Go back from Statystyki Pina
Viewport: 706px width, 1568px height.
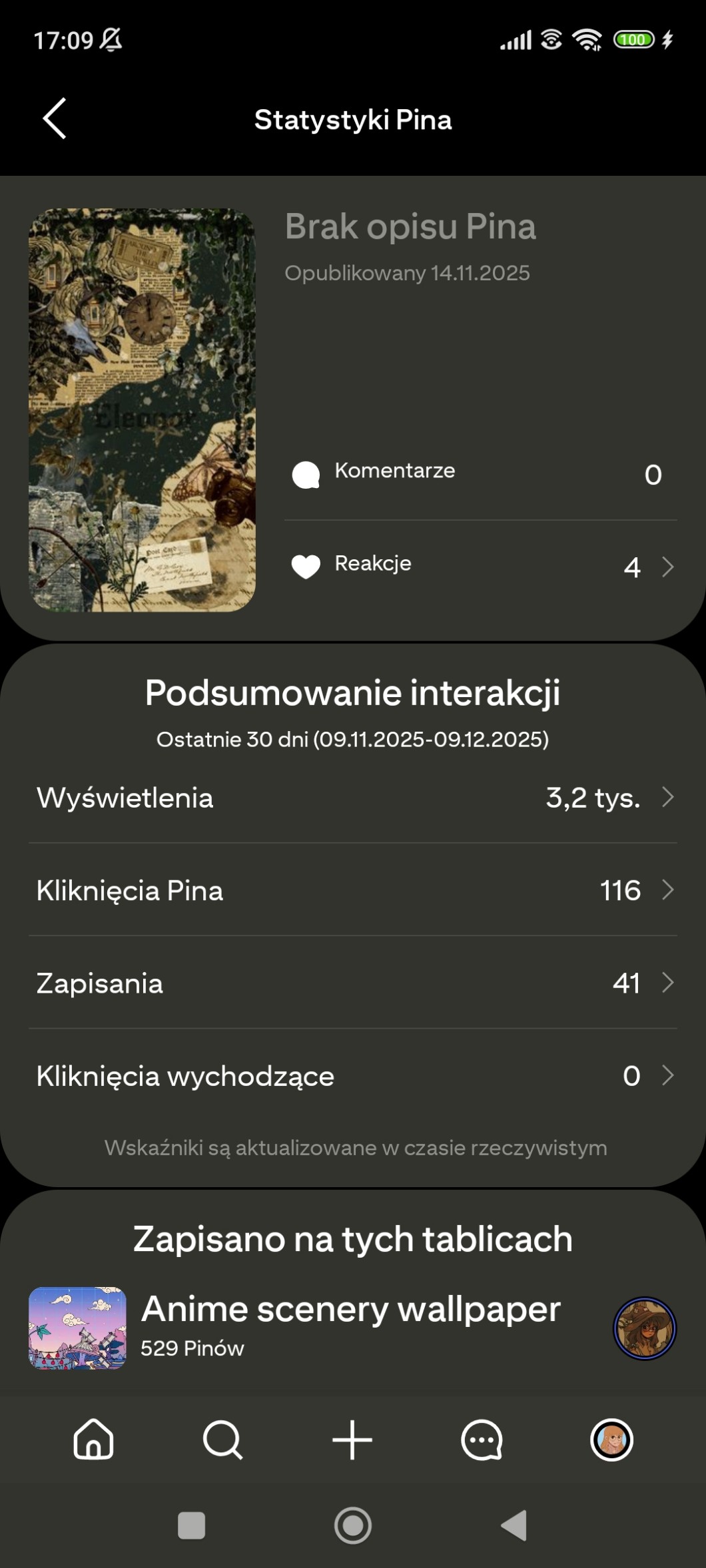[55, 119]
